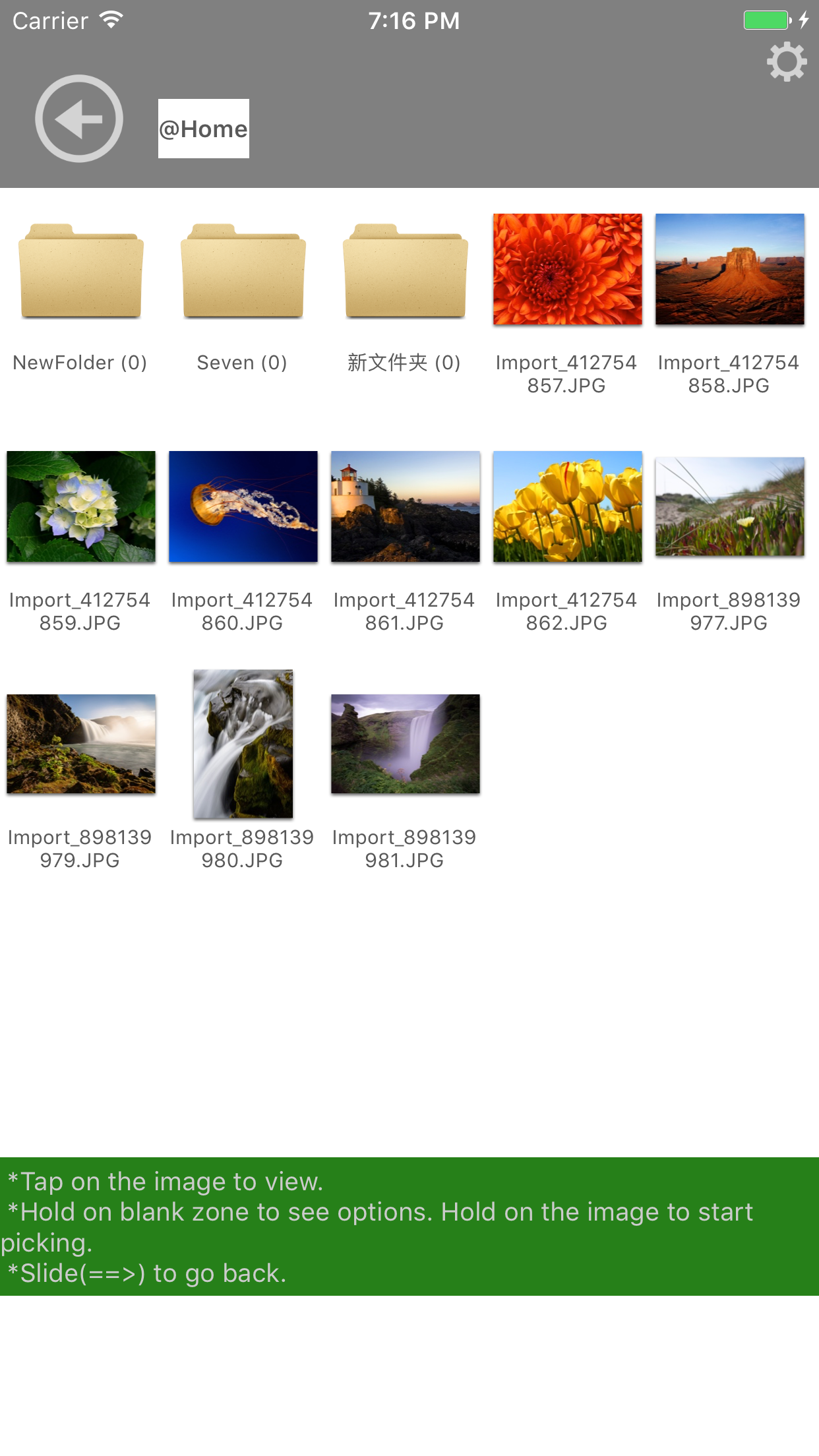Image resolution: width=819 pixels, height=1456 pixels.
Task: Open the 新文件夹 folder
Action: (x=404, y=274)
